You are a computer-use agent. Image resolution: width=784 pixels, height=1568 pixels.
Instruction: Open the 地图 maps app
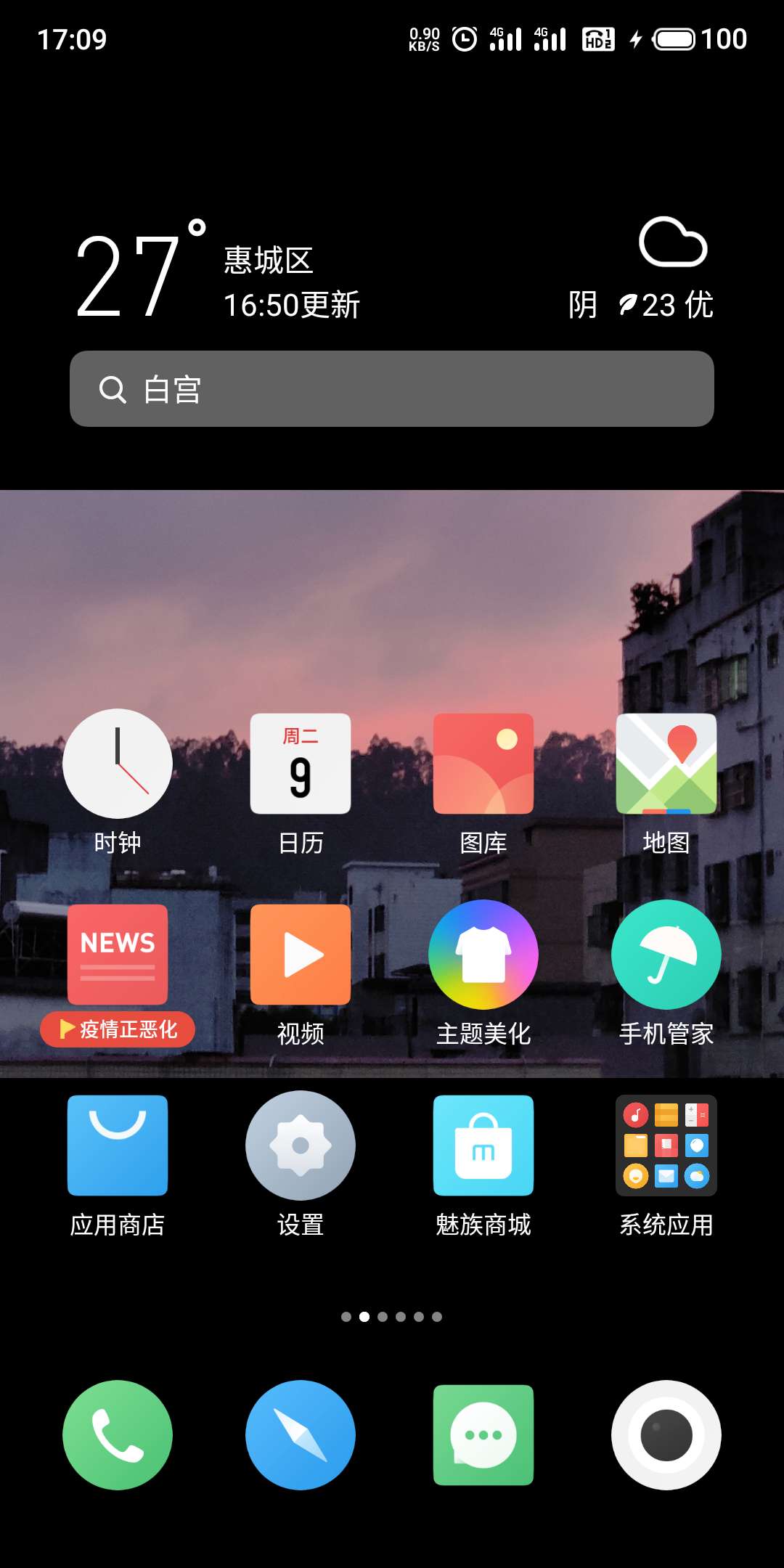click(x=666, y=764)
